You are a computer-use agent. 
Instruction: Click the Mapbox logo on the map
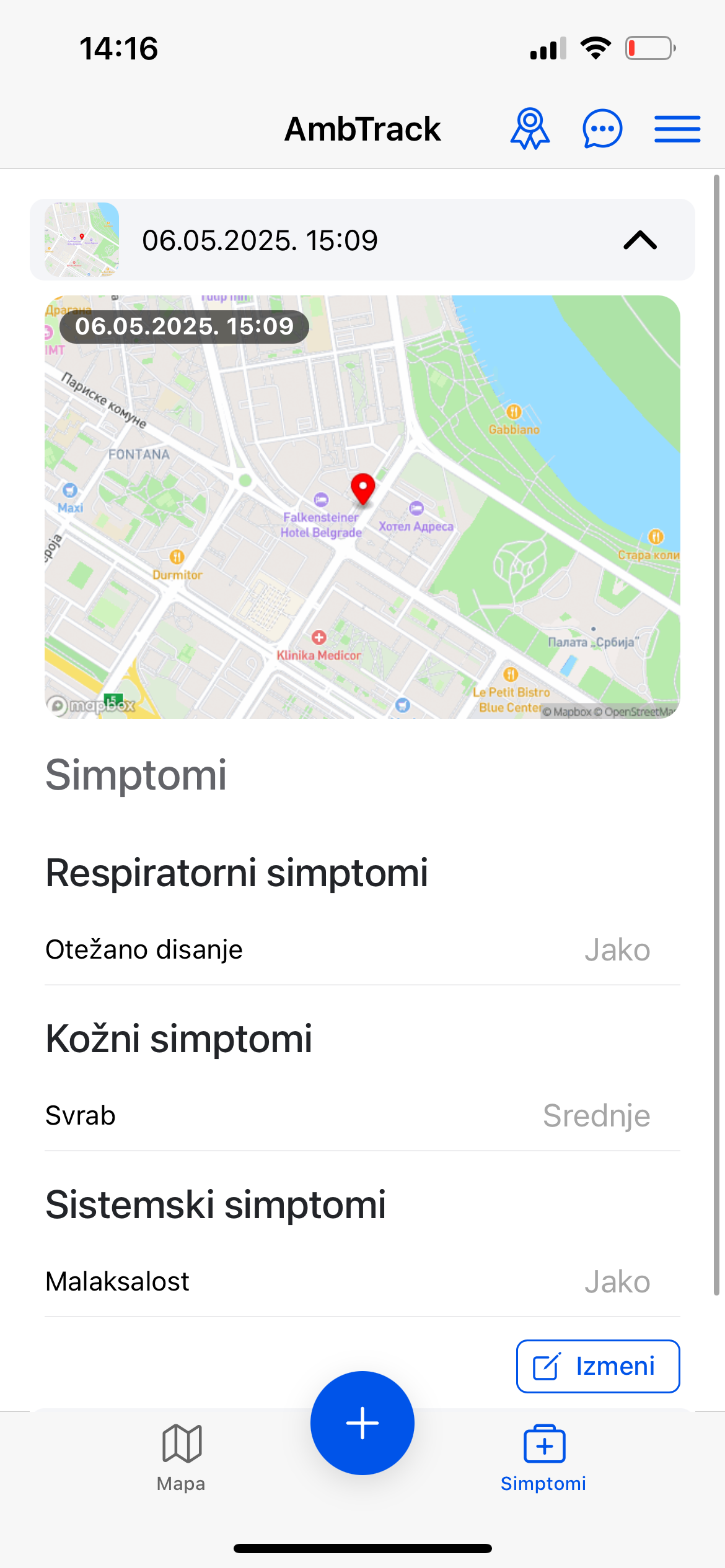coord(90,706)
